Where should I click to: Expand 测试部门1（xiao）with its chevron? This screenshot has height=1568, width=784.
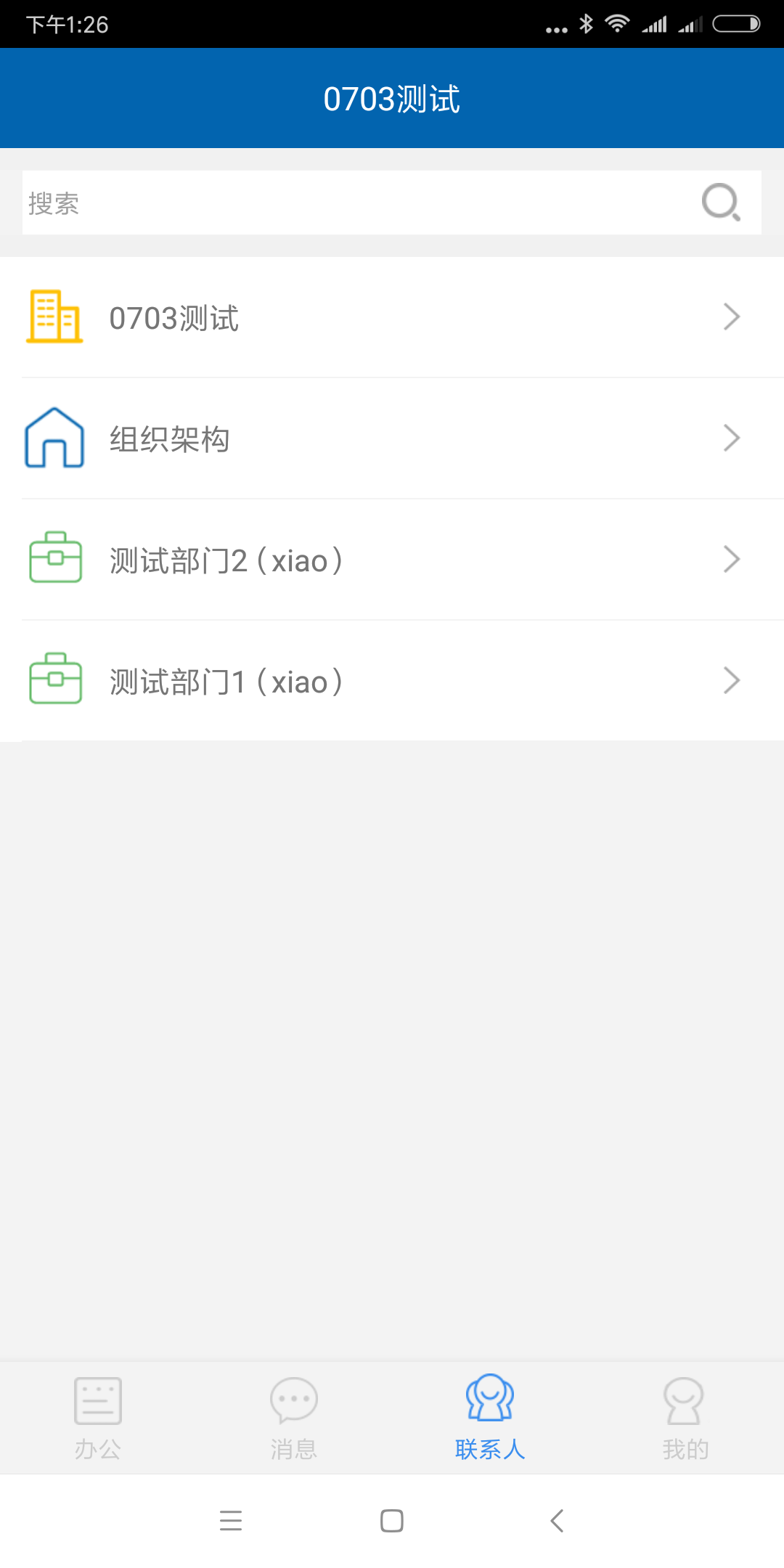point(731,681)
